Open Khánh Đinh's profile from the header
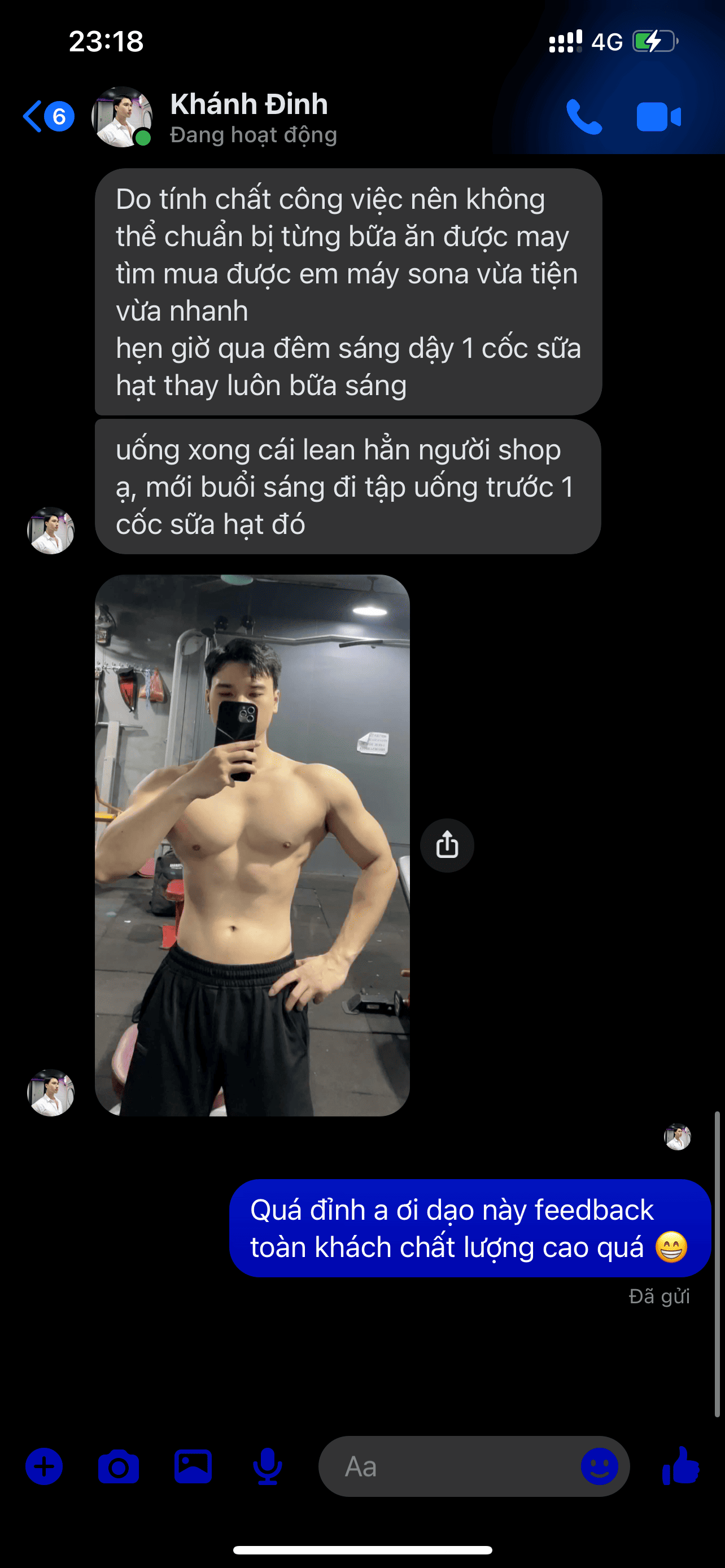Screen dimensions: 725x1568 pyautogui.click(x=248, y=117)
